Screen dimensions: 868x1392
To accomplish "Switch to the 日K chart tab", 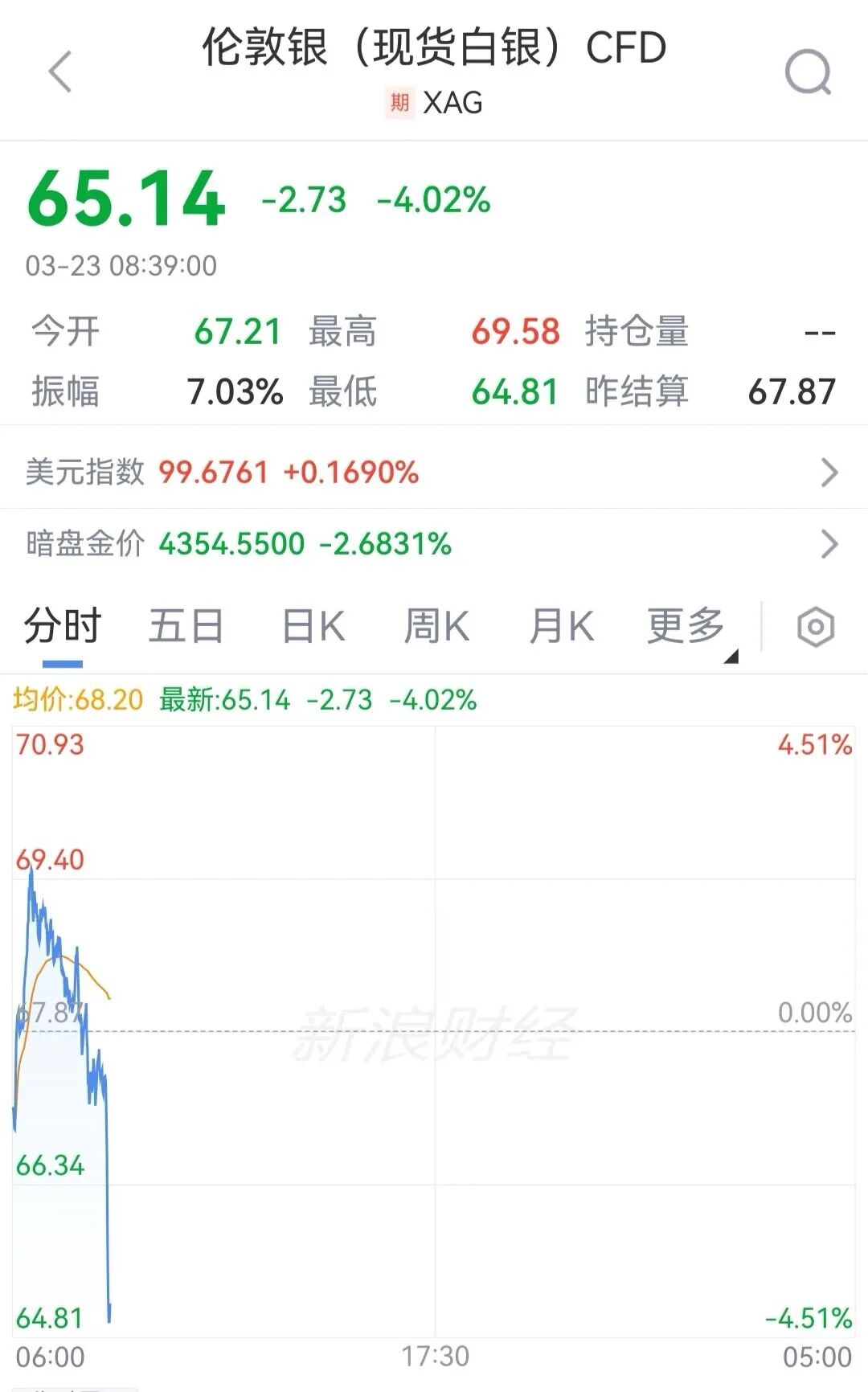I will tap(313, 627).
